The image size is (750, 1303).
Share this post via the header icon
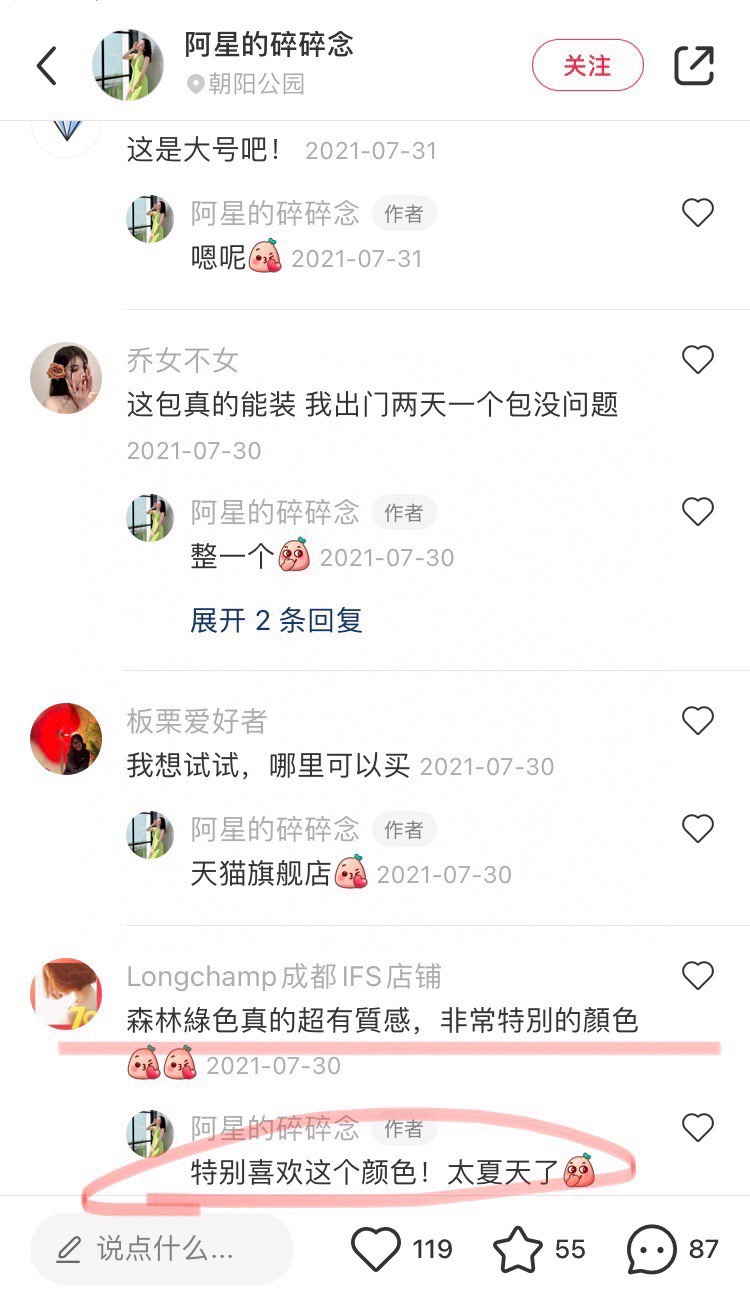tap(694, 66)
